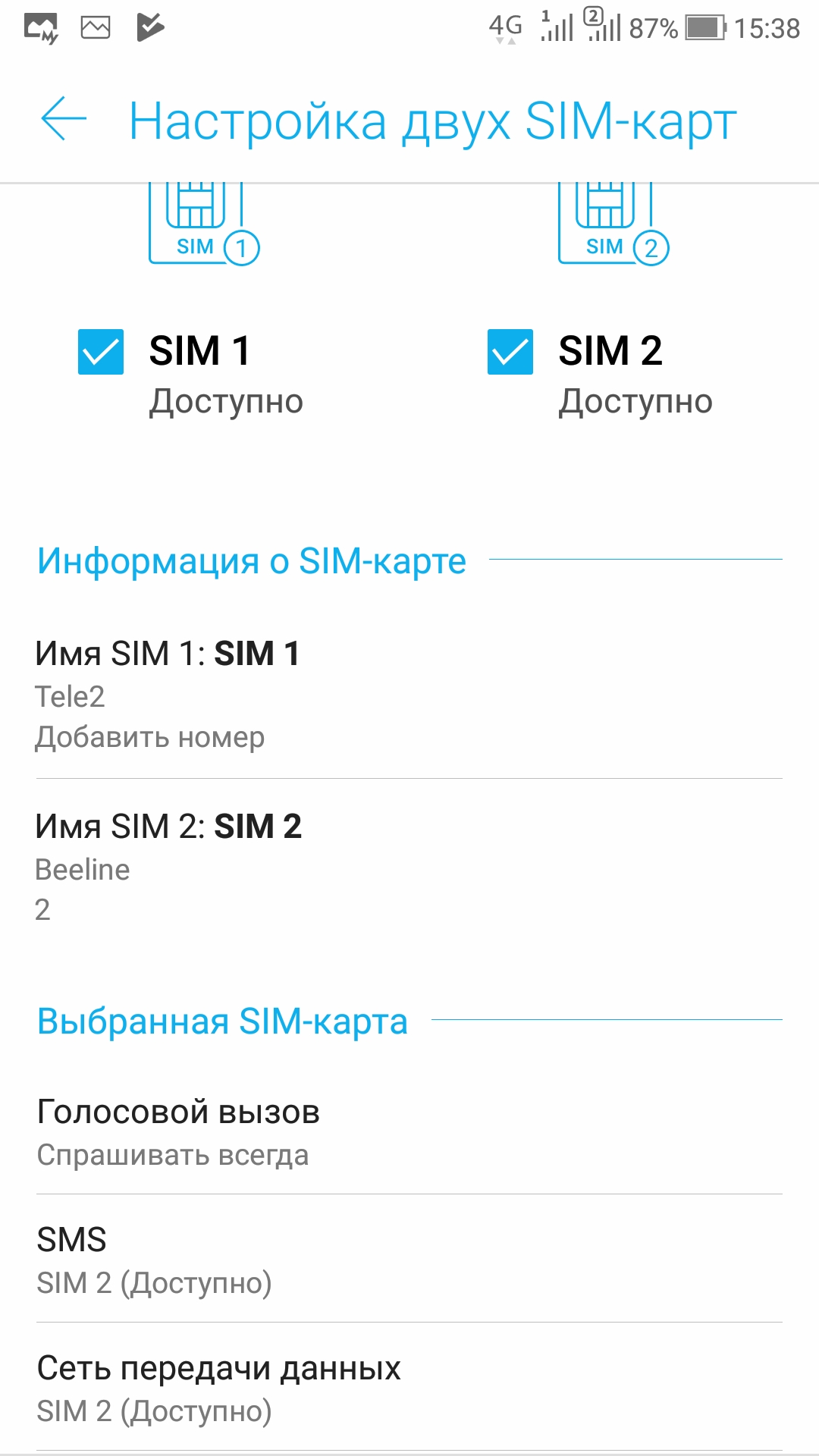Open Сеть передачи данных setting
Image resolution: width=819 pixels, height=1456 pixels.
(x=409, y=1388)
